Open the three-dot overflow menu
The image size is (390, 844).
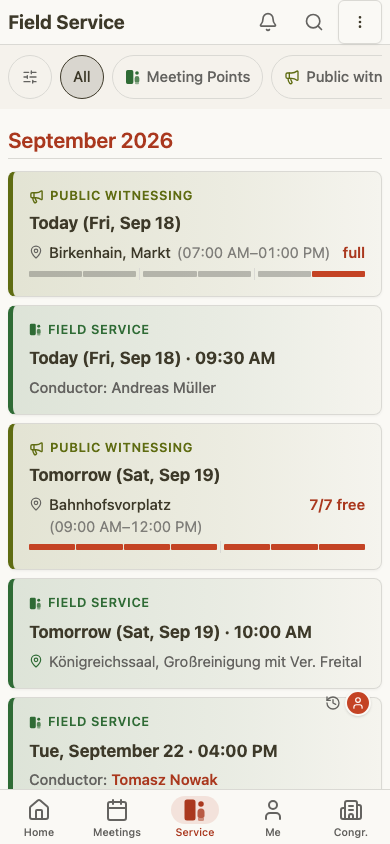click(x=360, y=22)
